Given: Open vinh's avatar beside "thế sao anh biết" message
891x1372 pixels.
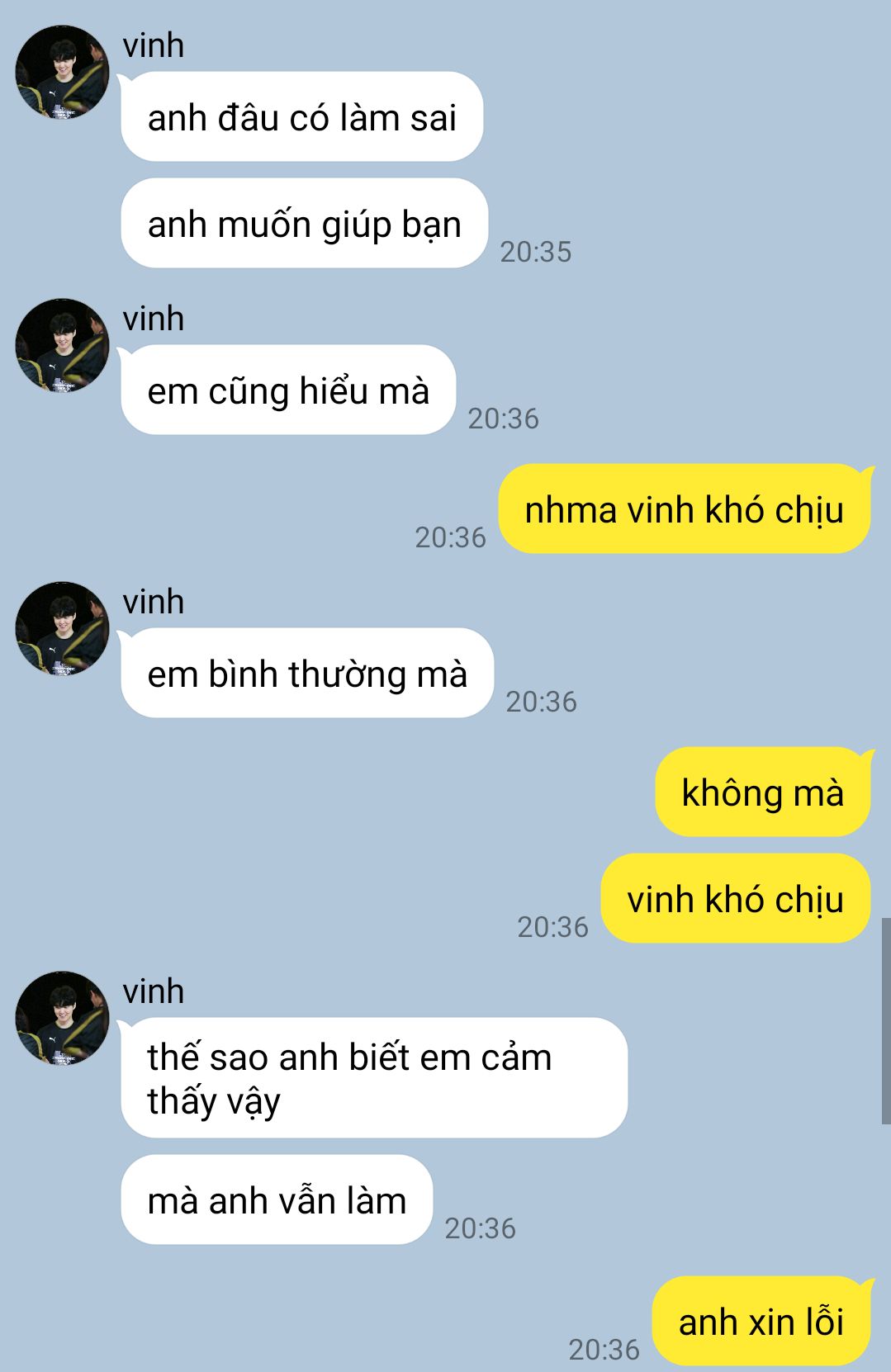Looking at the screenshot, I should click(x=62, y=1019).
